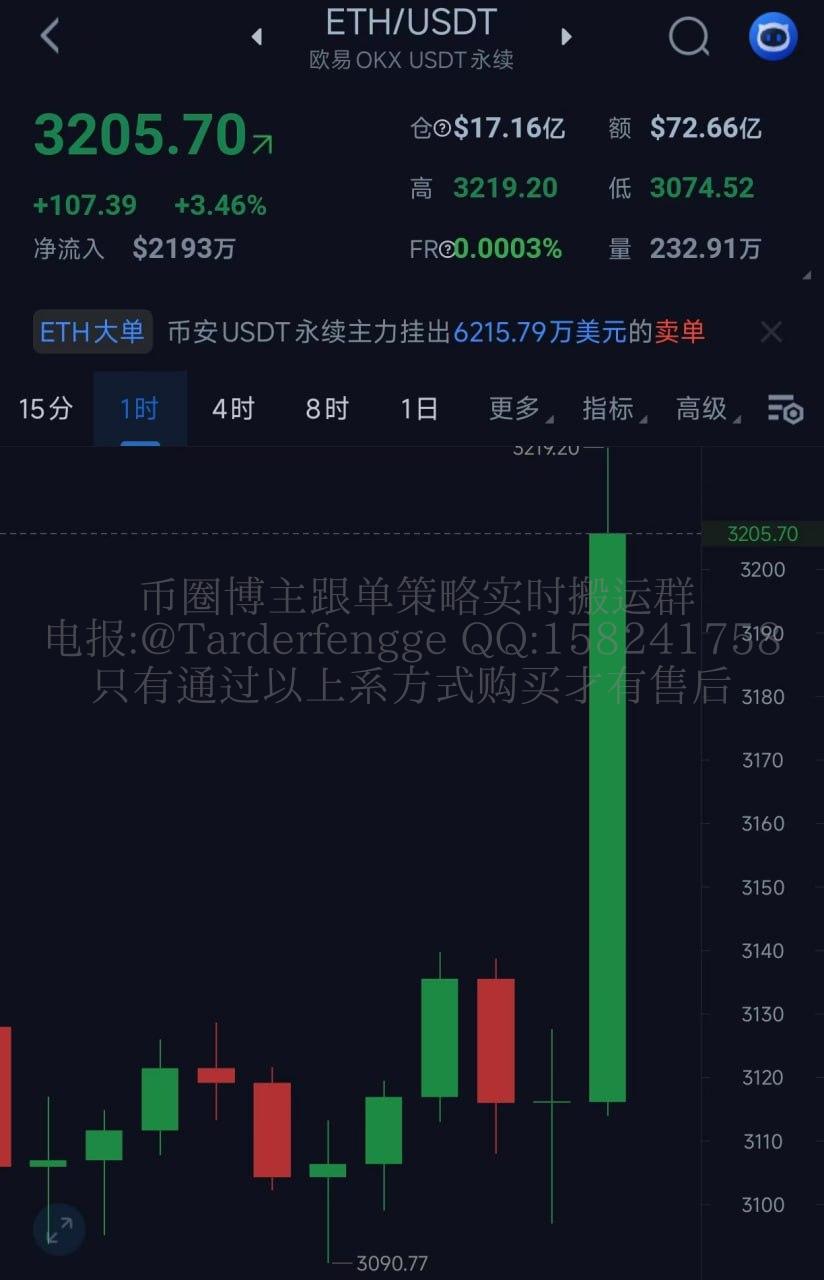The height and width of the screenshot is (1280, 824).
Task: Switch to the 15分 timeframe
Action: 46,408
